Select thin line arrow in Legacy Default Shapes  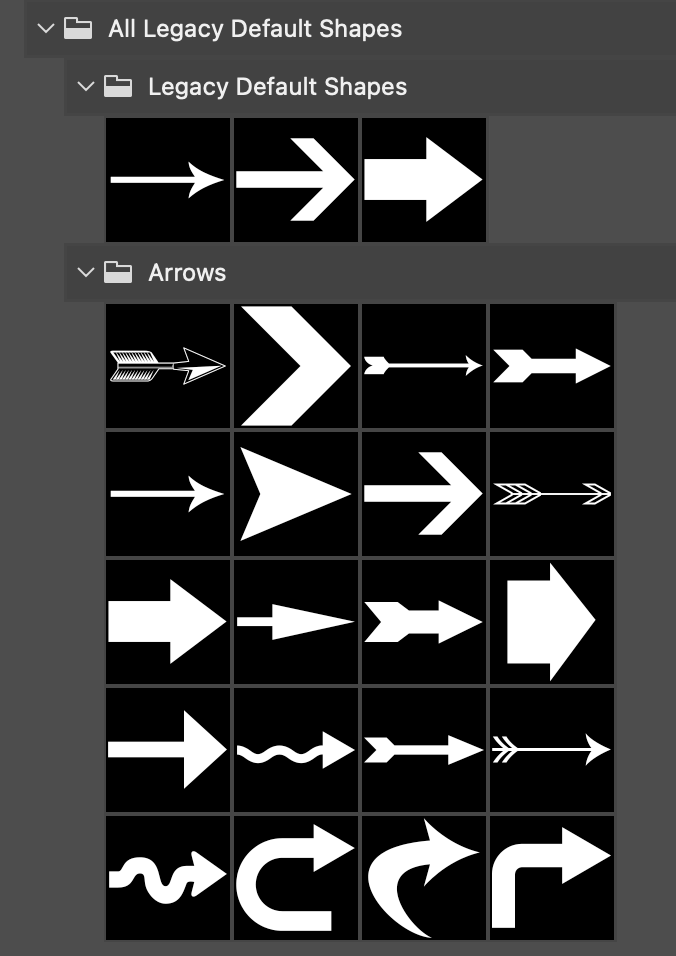coord(168,180)
